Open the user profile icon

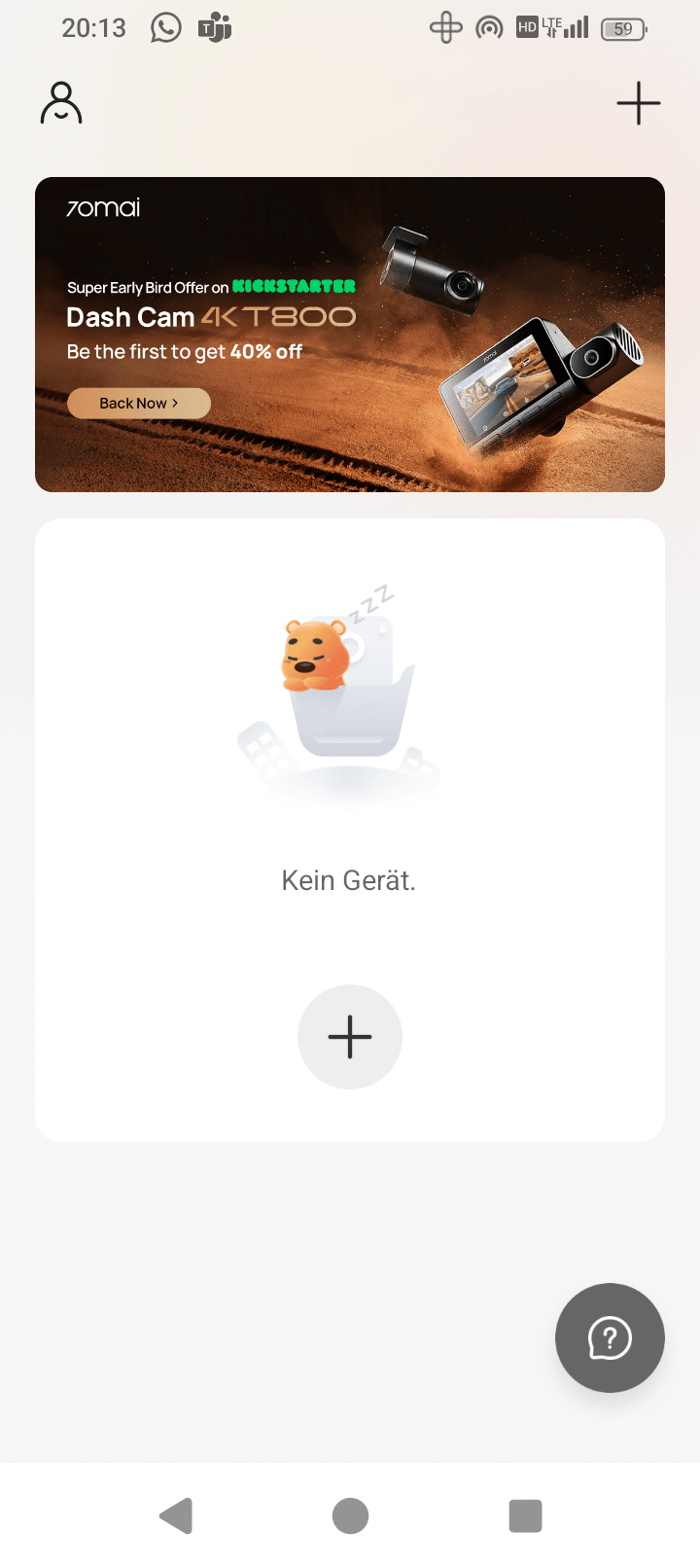coord(61,103)
